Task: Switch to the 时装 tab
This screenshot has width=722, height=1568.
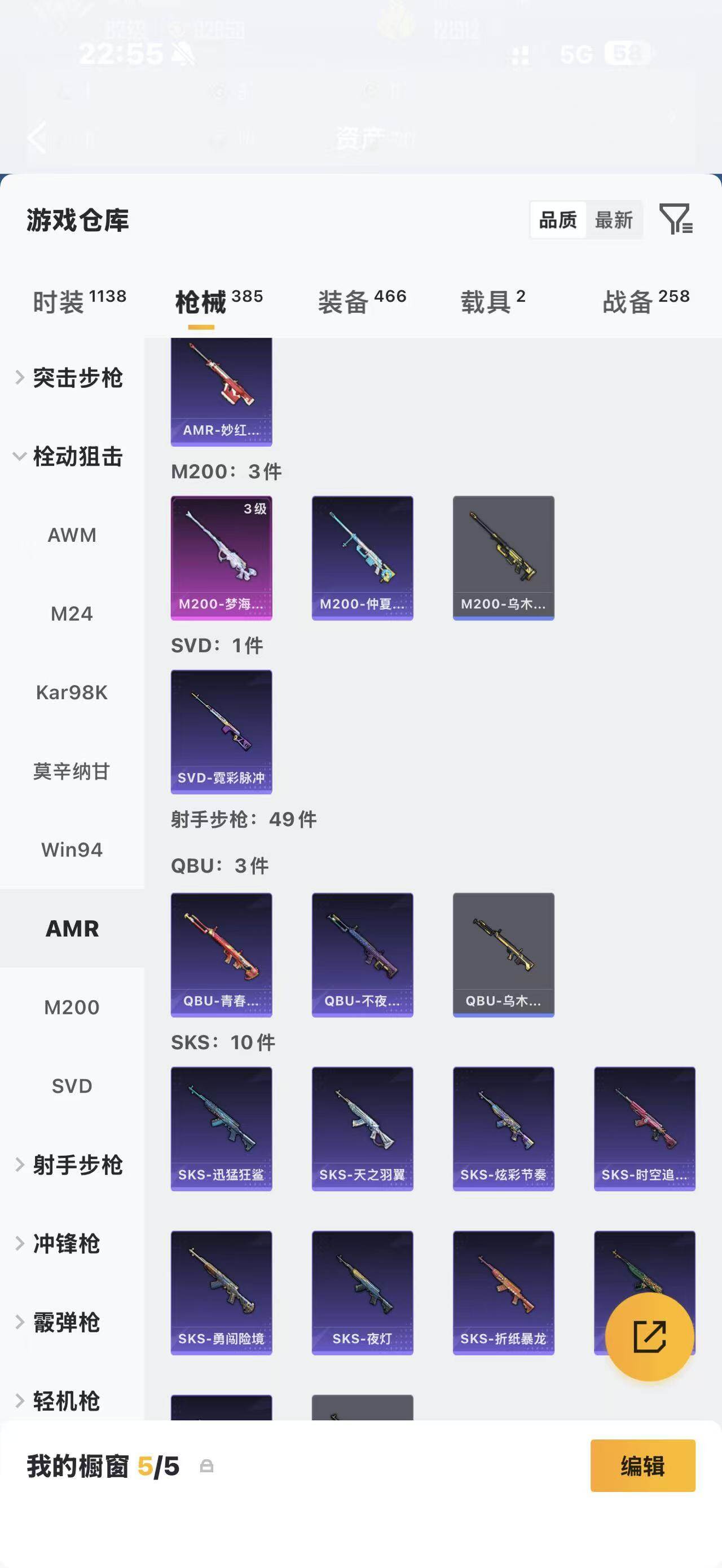Action: pos(79,301)
